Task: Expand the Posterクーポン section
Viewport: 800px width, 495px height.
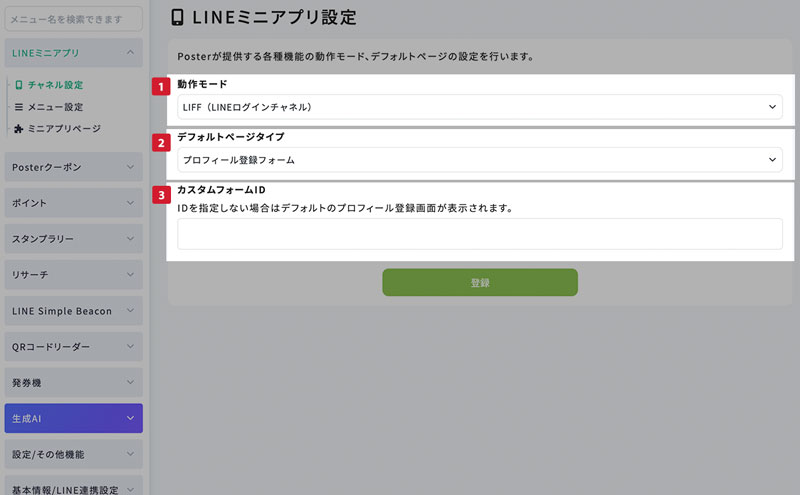Action: [x=72, y=167]
